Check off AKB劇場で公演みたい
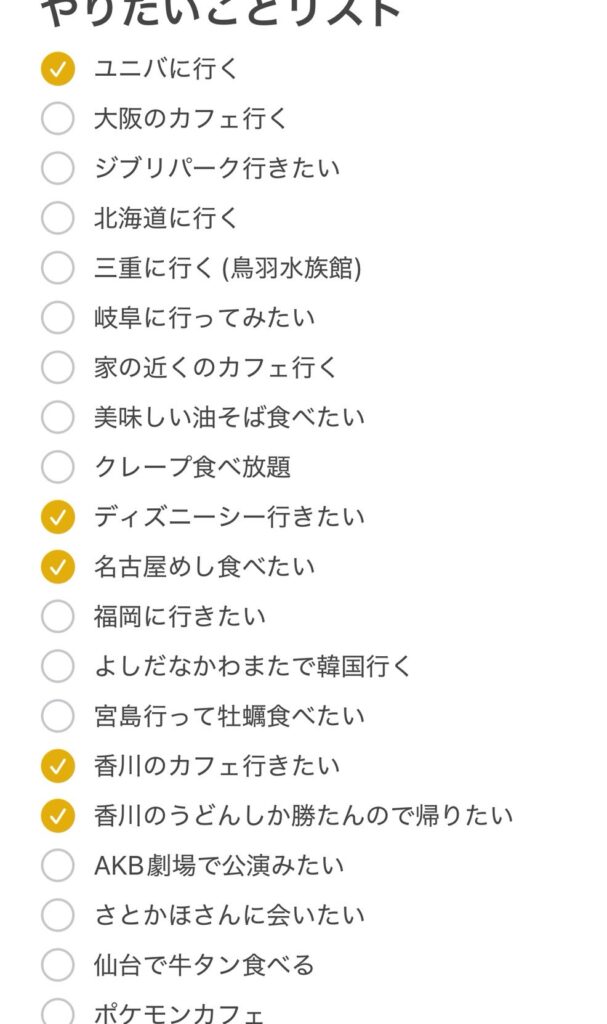The width and height of the screenshot is (607, 1024). (x=57, y=865)
